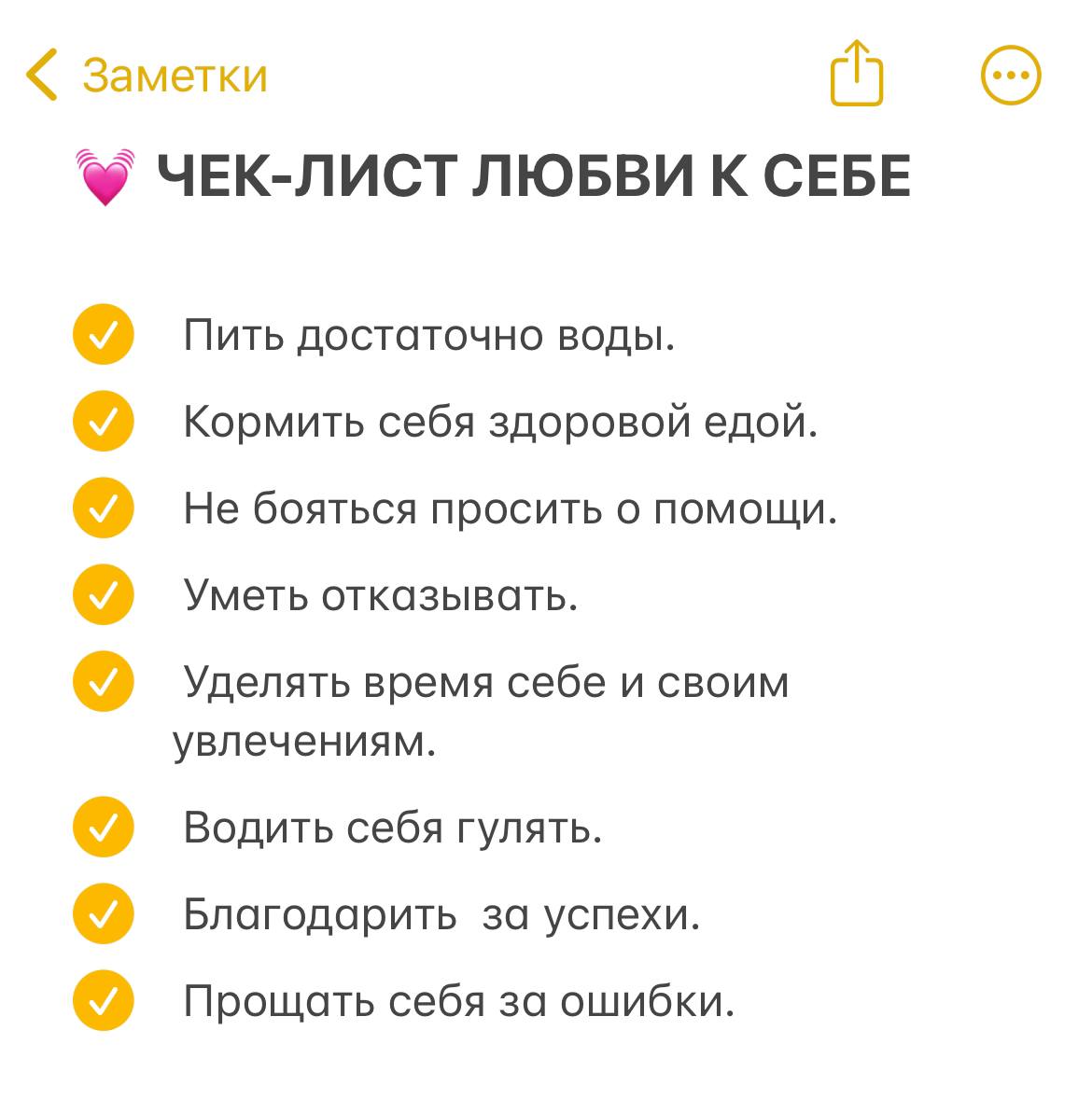Uncheck "Водить себя гулять"
Viewport: 1092px width, 1100px height.
[x=103, y=827]
